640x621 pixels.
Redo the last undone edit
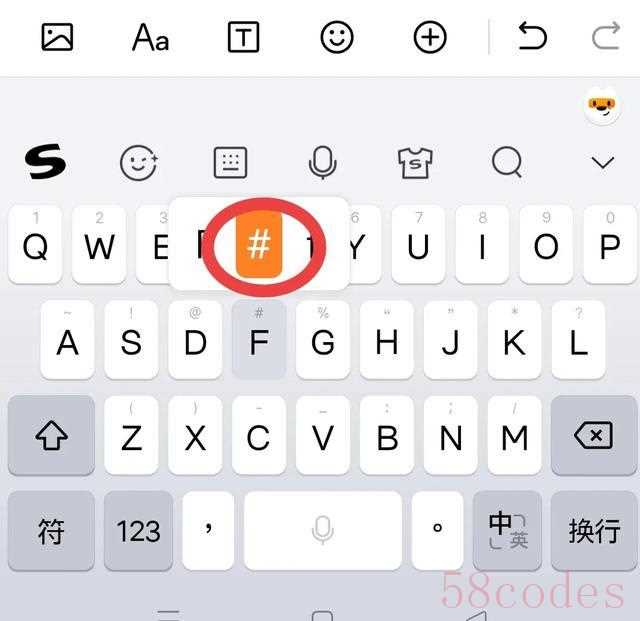(x=605, y=38)
